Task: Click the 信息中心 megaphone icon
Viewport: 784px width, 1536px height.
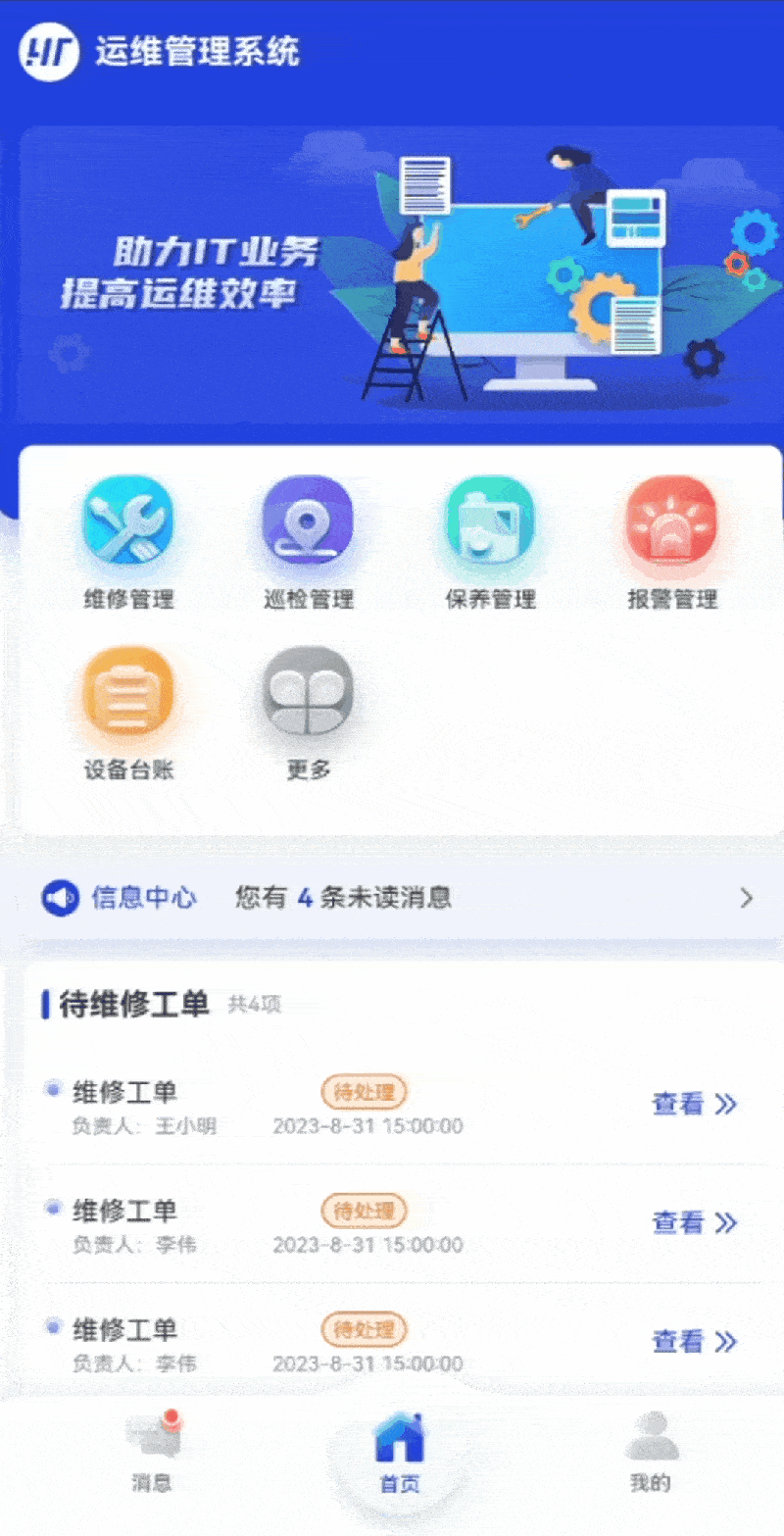Action: coord(61,898)
